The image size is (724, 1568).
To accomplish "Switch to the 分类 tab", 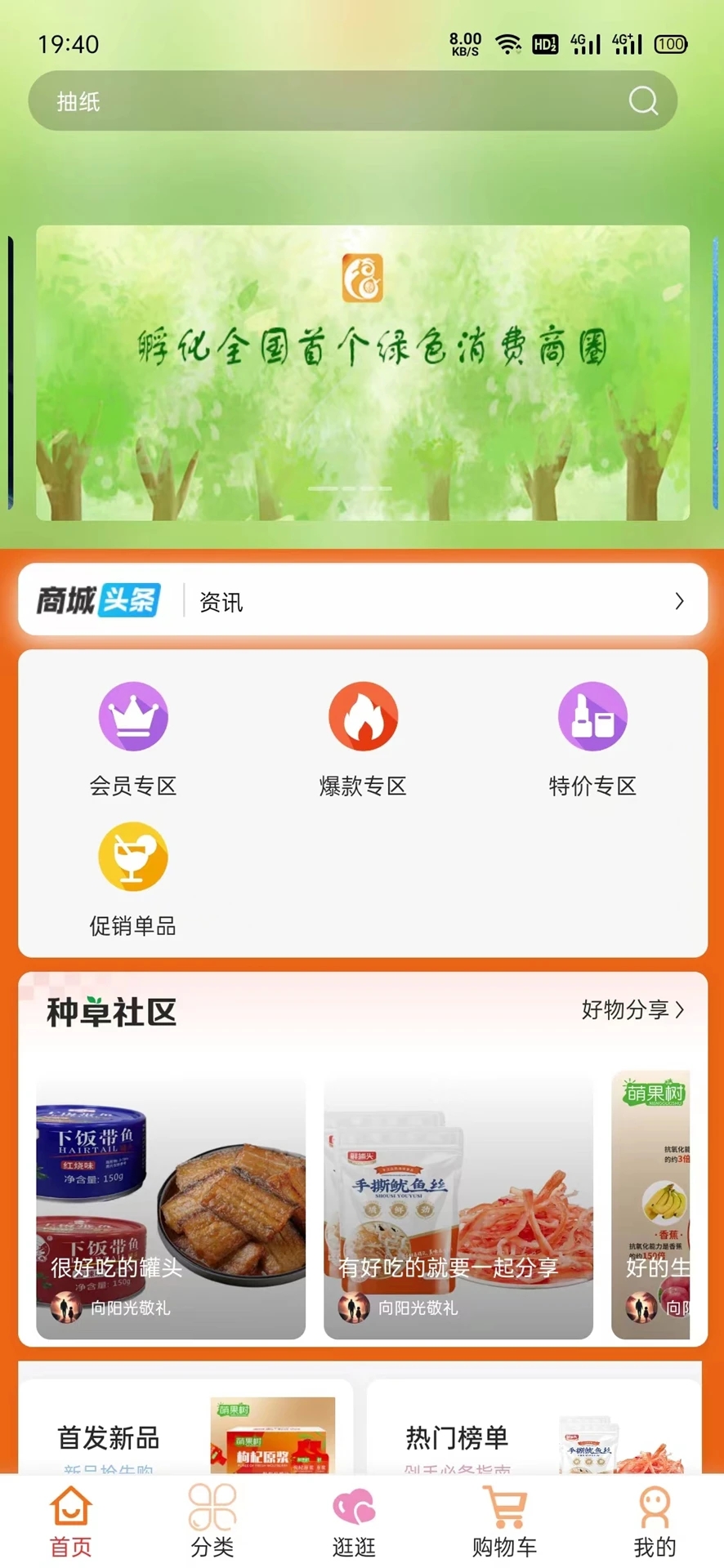I will point(212,1522).
